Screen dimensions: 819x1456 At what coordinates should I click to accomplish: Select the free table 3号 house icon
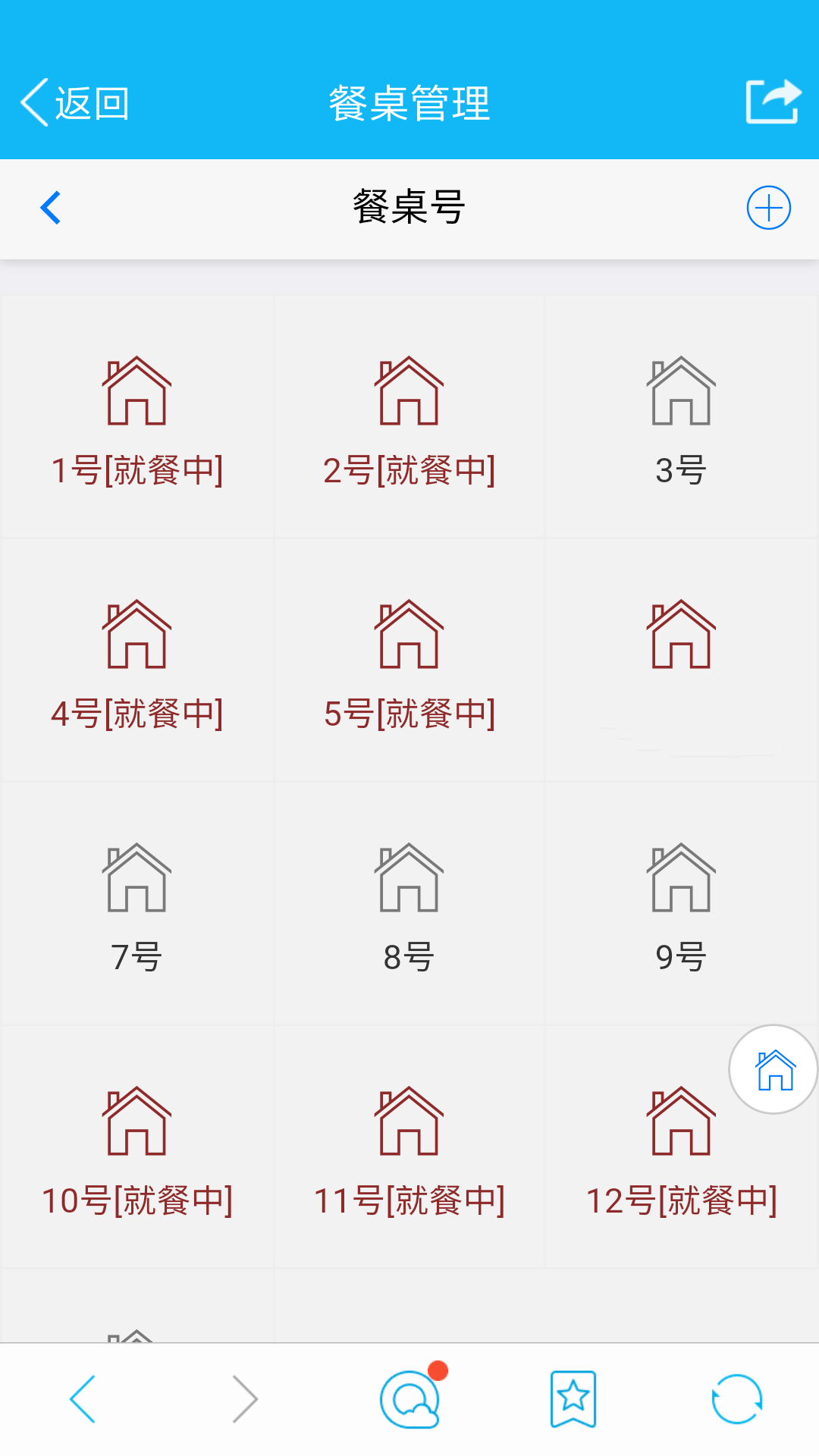click(681, 391)
